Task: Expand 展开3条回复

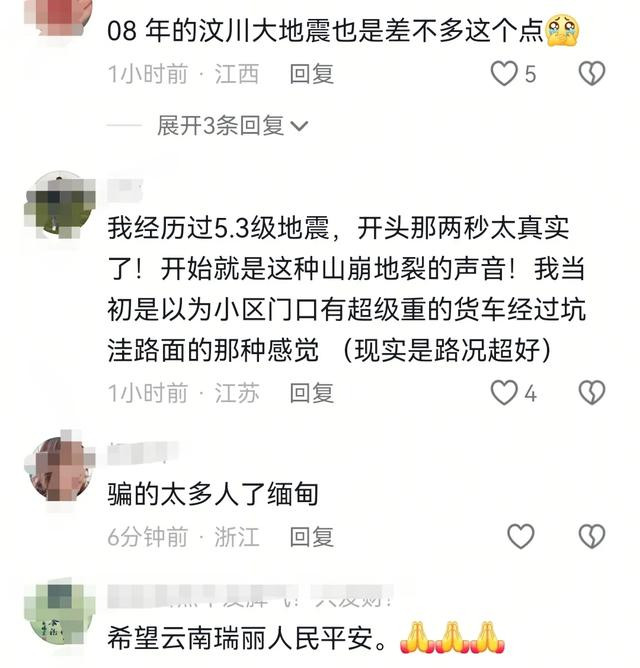Action: coord(232,125)
